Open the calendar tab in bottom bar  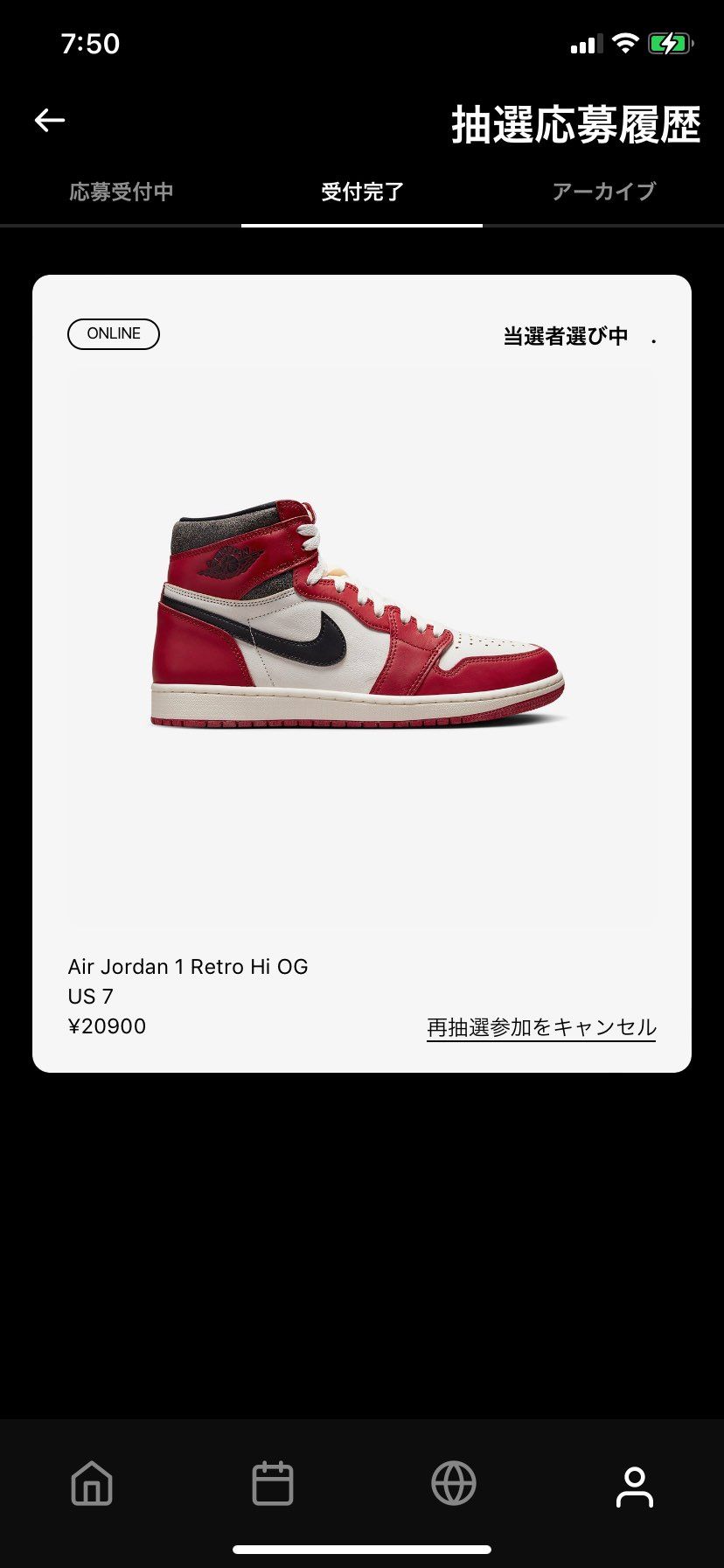click(273, 1484)
